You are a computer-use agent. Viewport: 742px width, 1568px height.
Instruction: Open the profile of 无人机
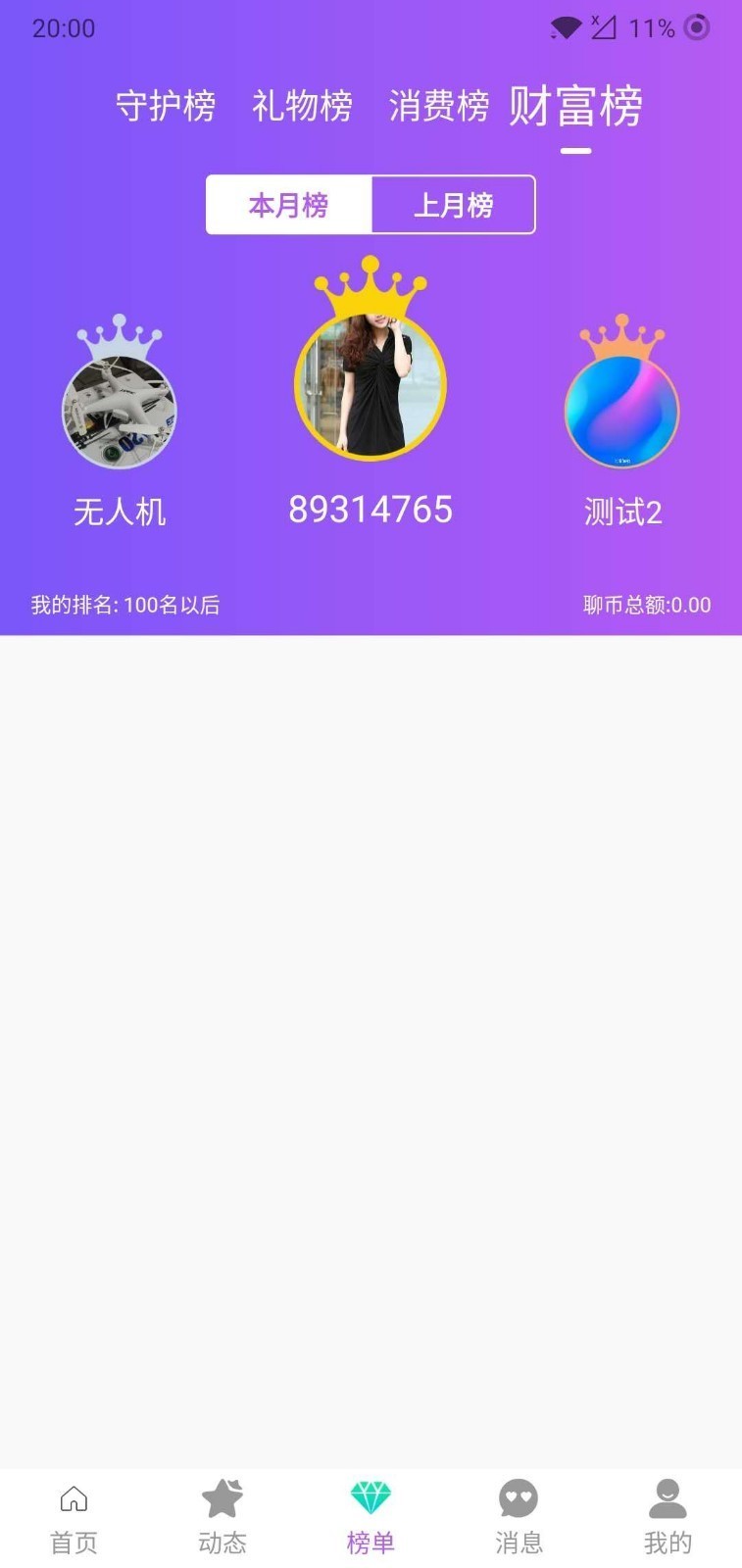pos(120,413)
